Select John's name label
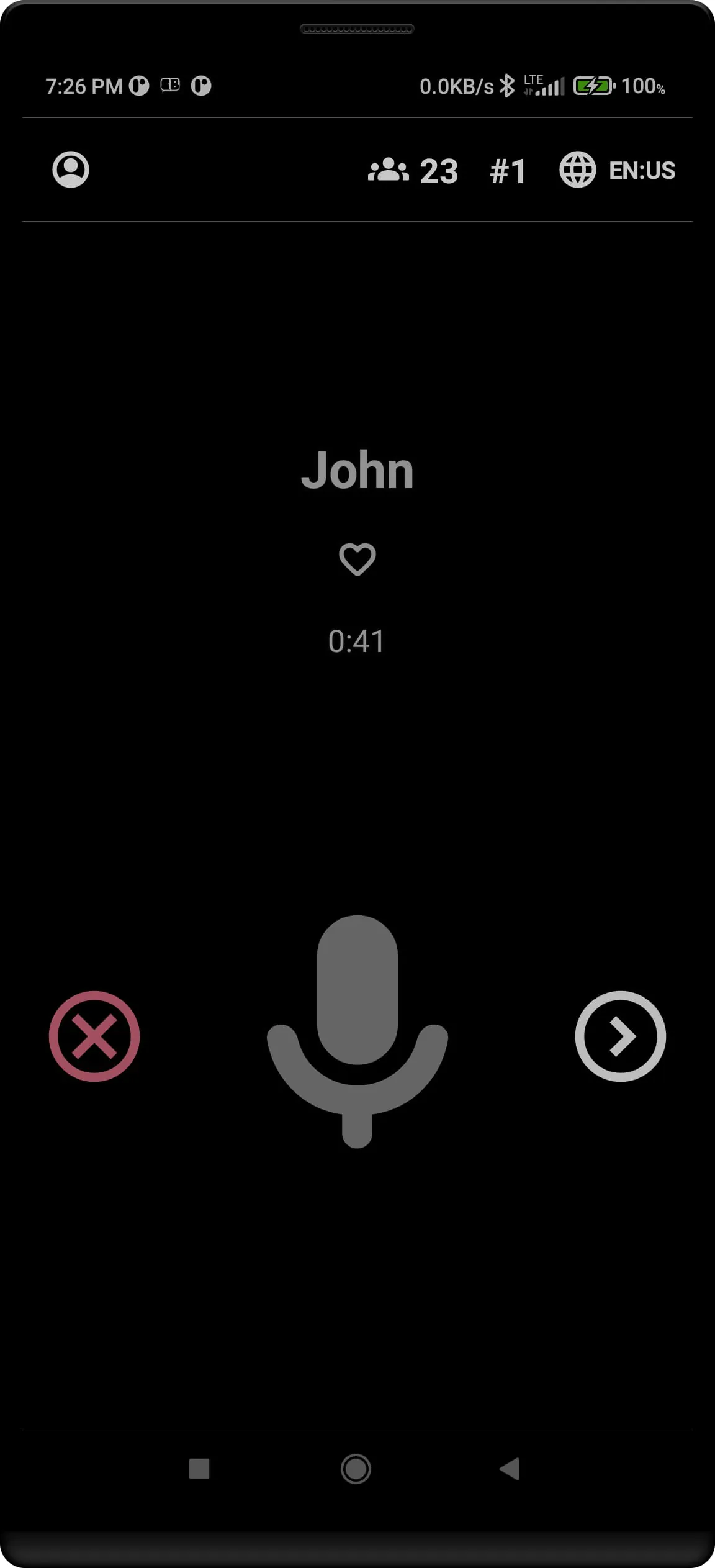 (x=357, y=470)
